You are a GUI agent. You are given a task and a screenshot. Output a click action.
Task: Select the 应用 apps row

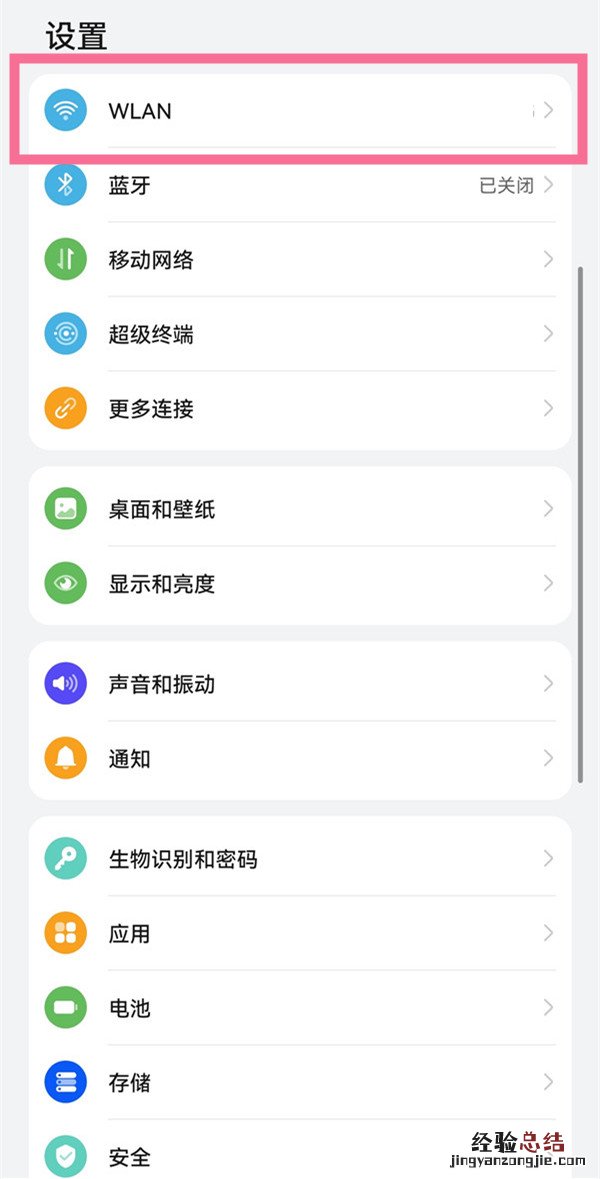tap(300, 933)
